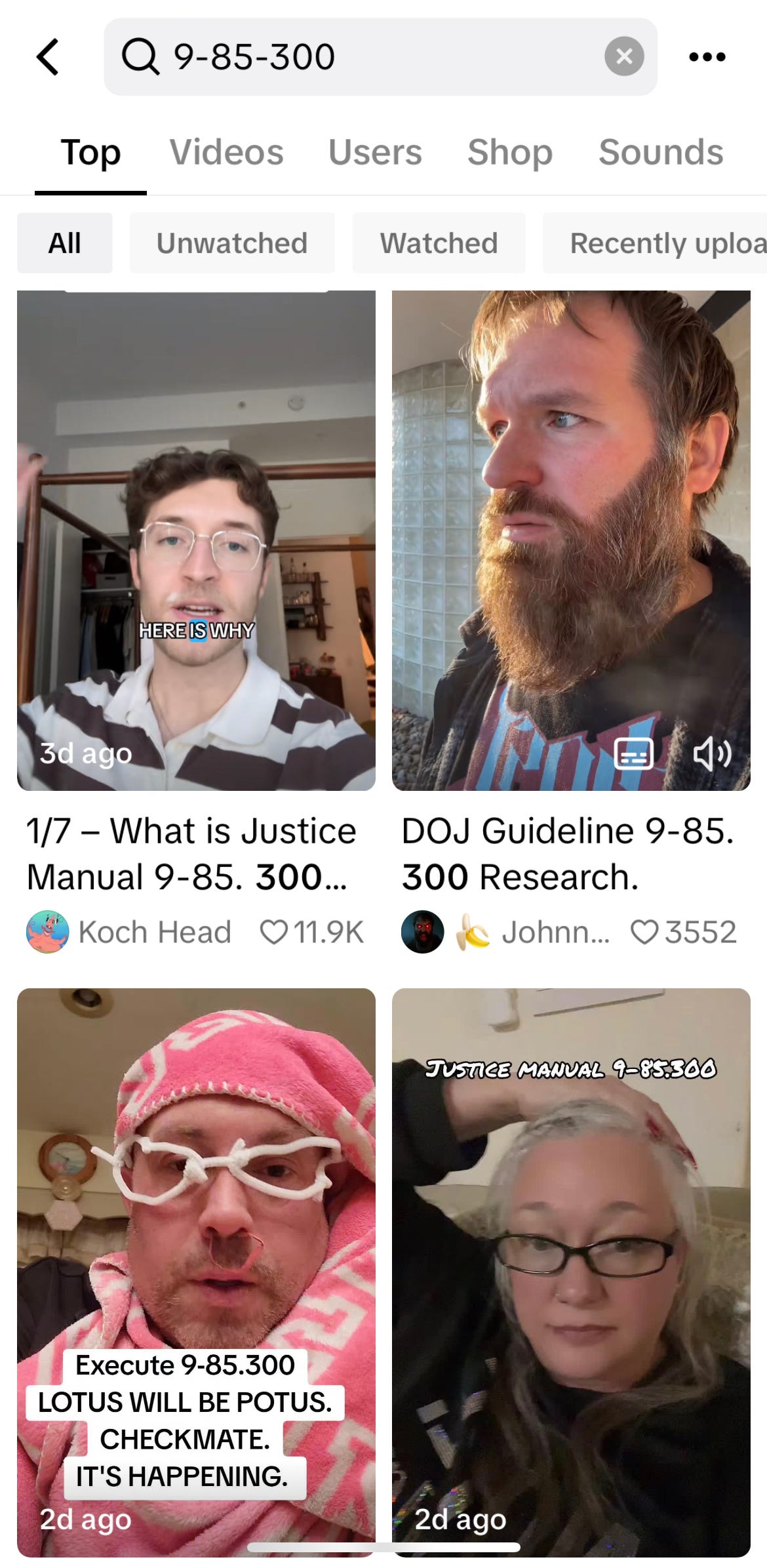Open the three-dot overflow menu
Viewport: 767px width, 1568px height.
click(707, 57)
